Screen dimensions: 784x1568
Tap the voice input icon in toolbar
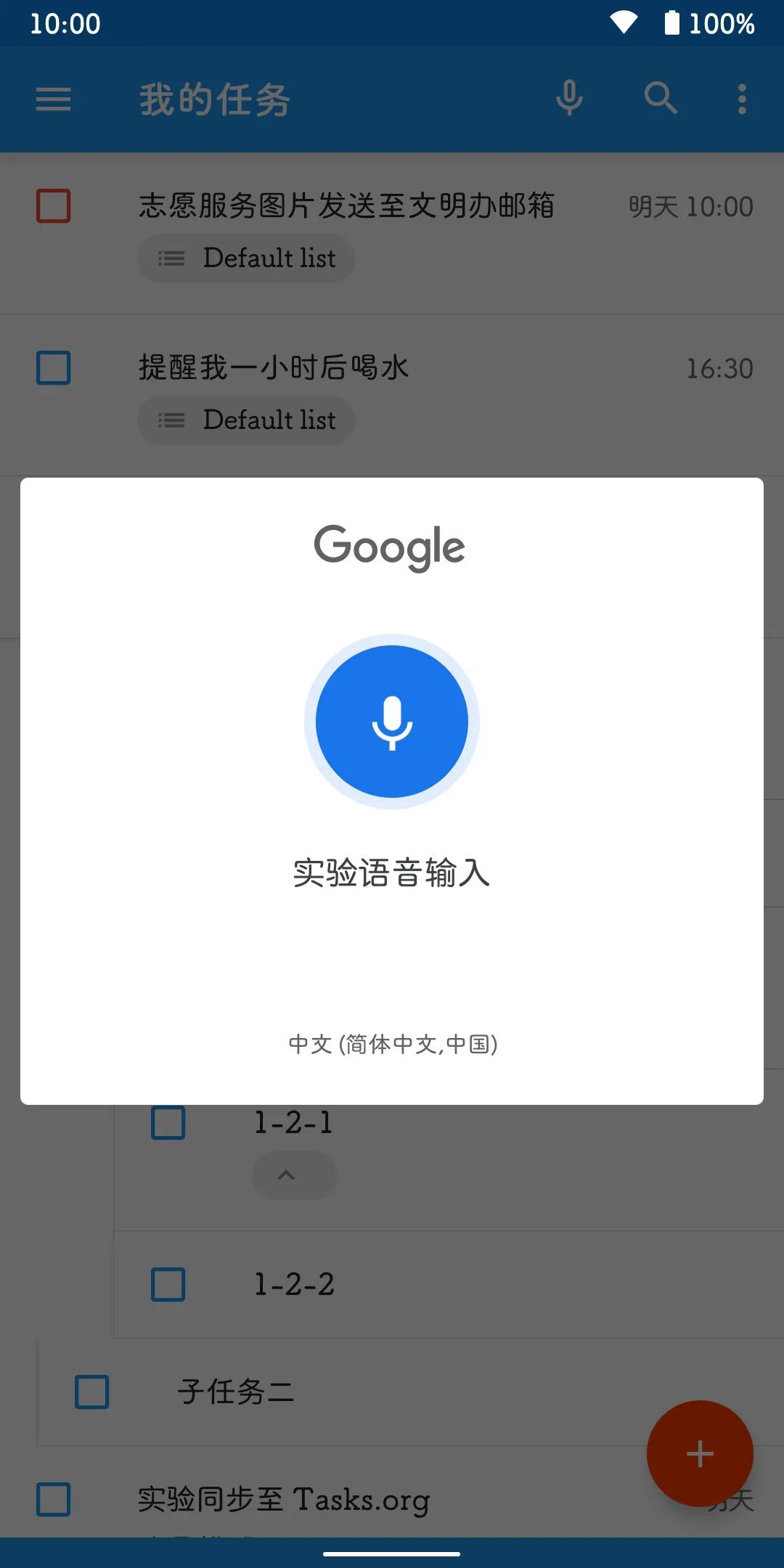[x=569, y=98]
